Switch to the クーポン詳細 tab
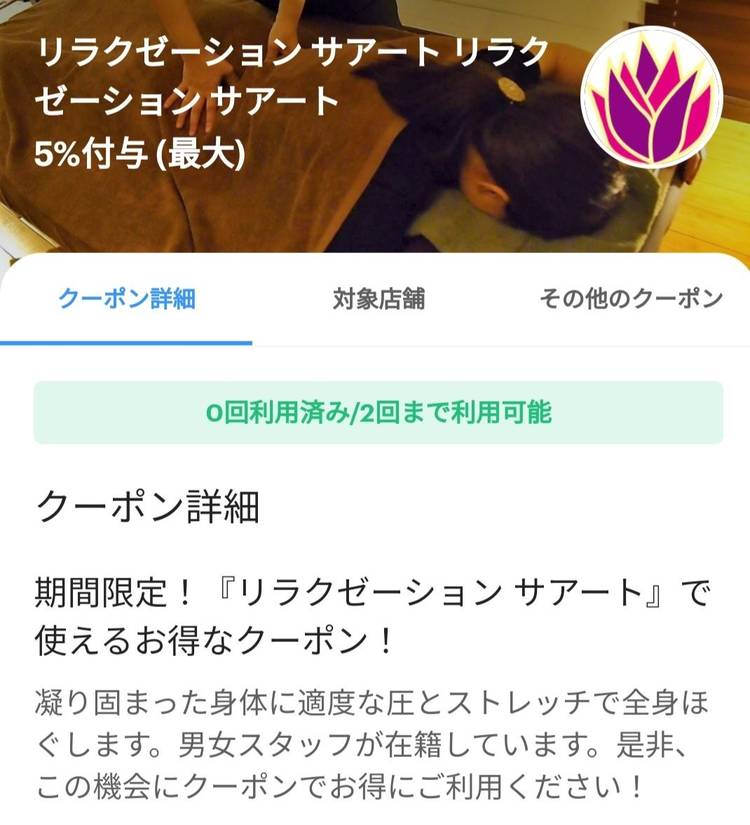 (126, 299)
